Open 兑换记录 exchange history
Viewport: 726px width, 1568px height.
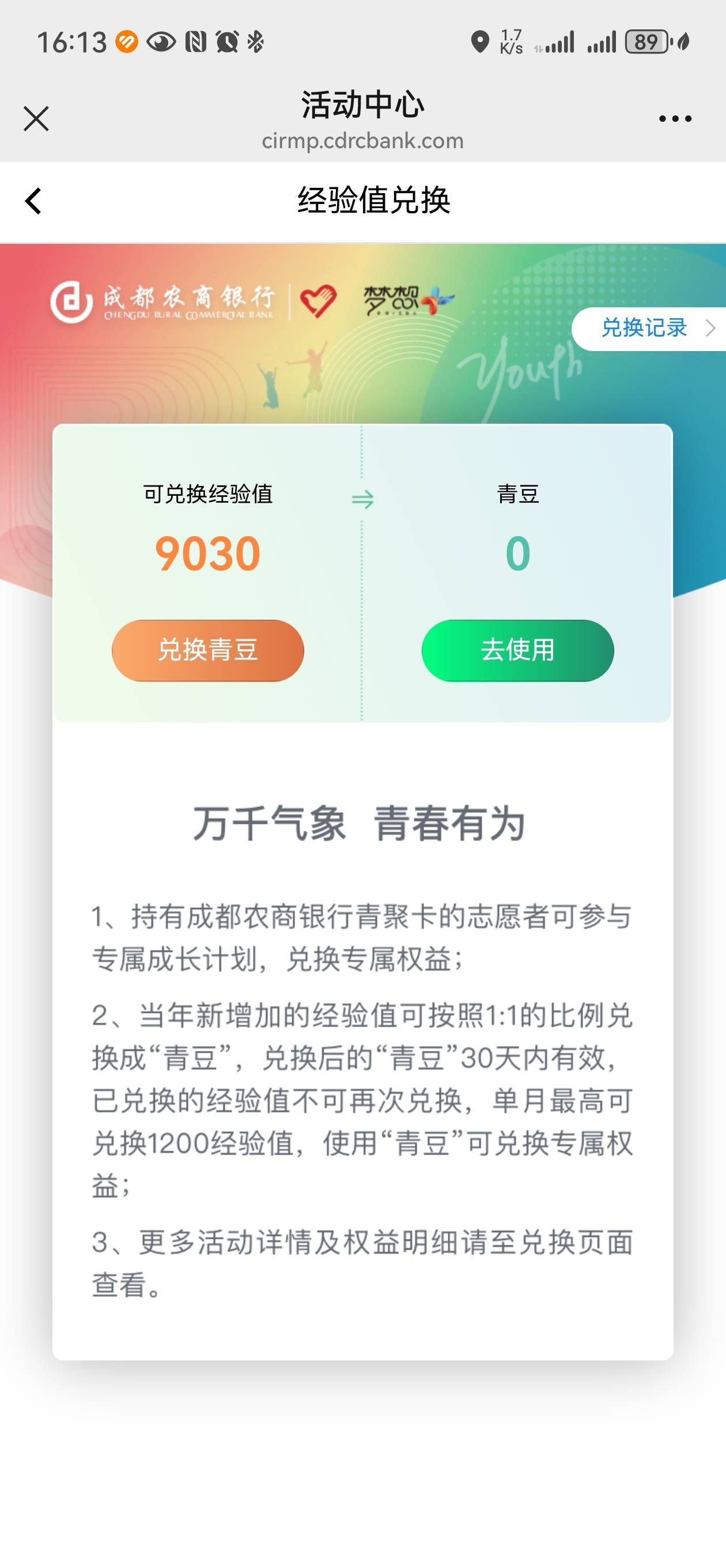click(651, 329)
